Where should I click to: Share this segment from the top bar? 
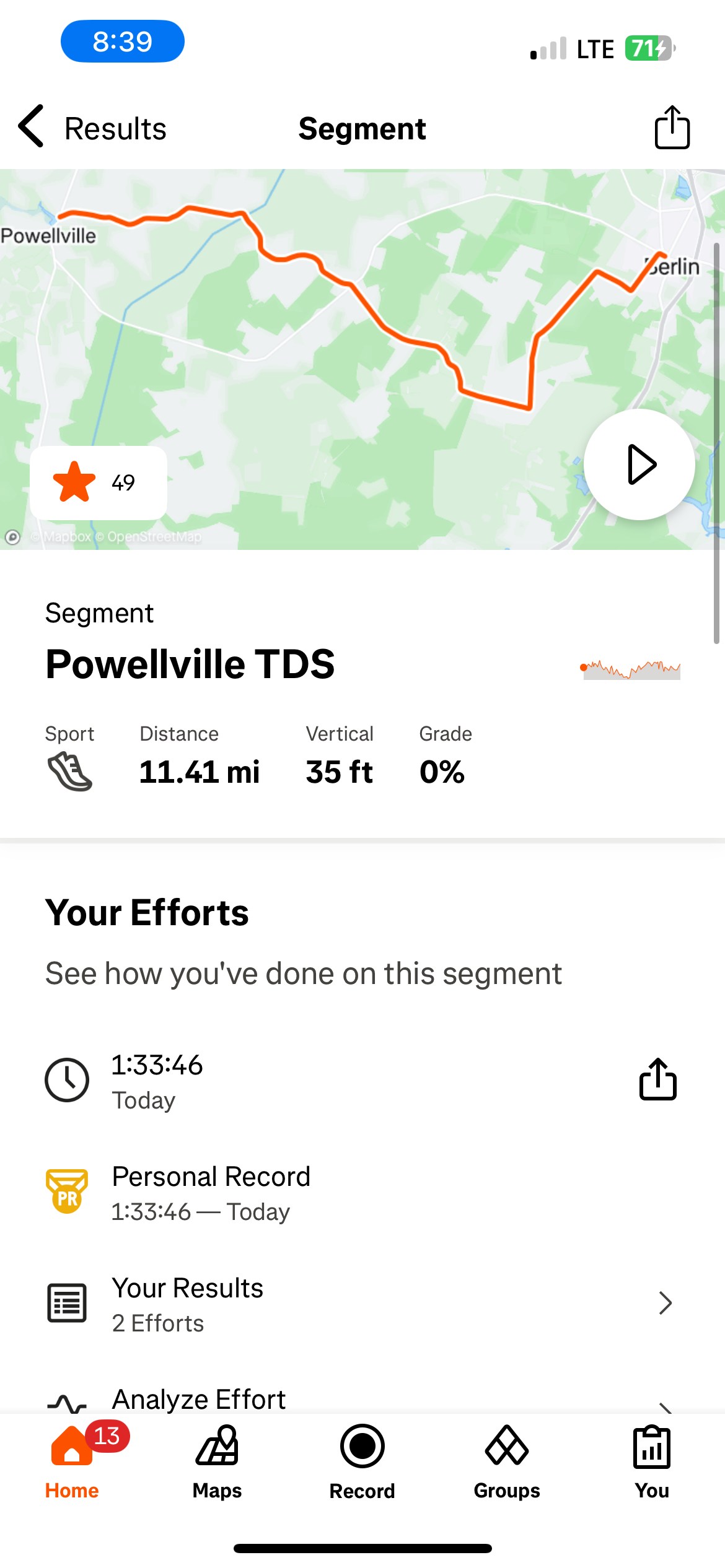coord(672,128)
